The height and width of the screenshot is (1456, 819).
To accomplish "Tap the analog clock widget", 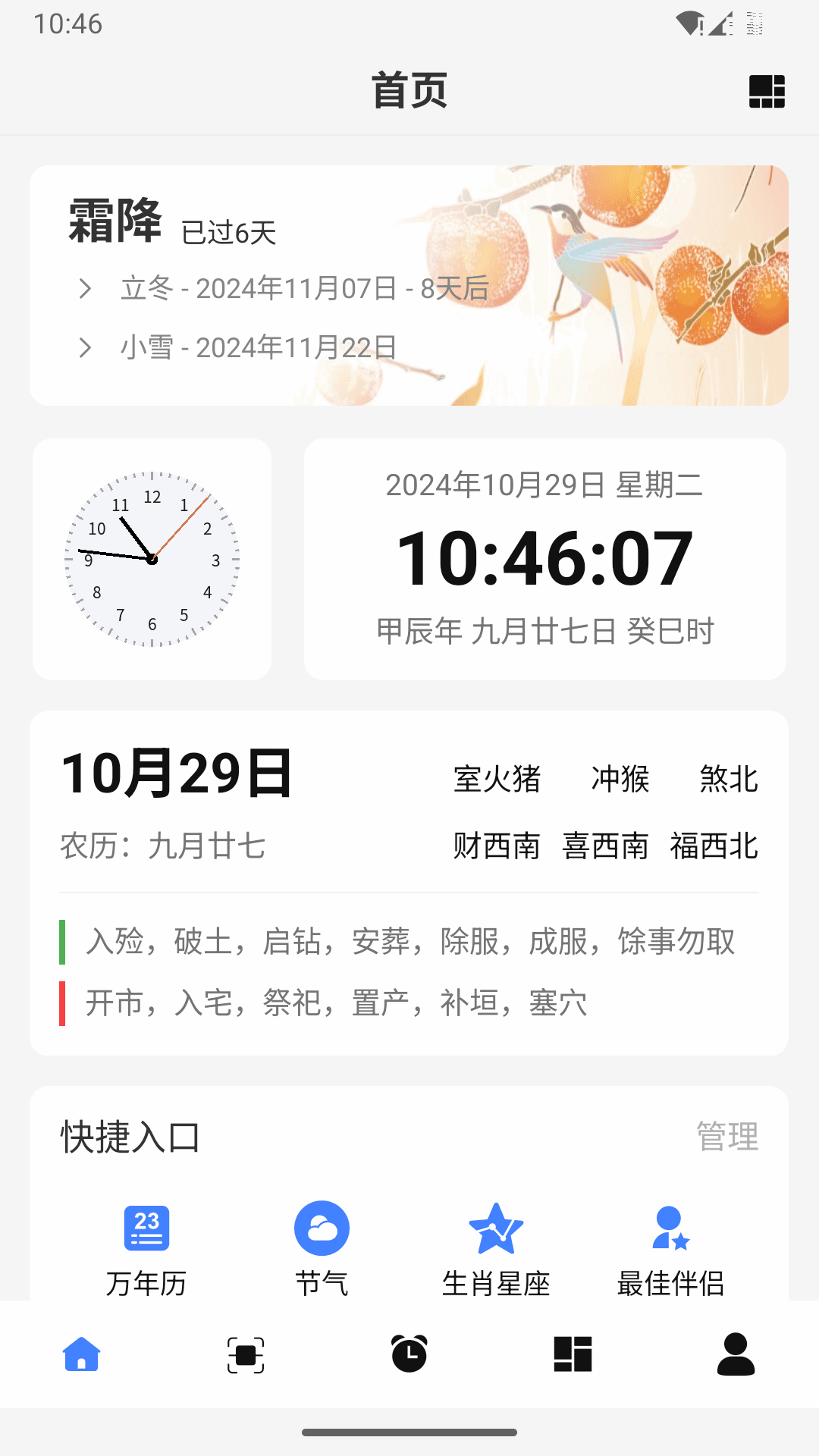I will coord(152,560).
